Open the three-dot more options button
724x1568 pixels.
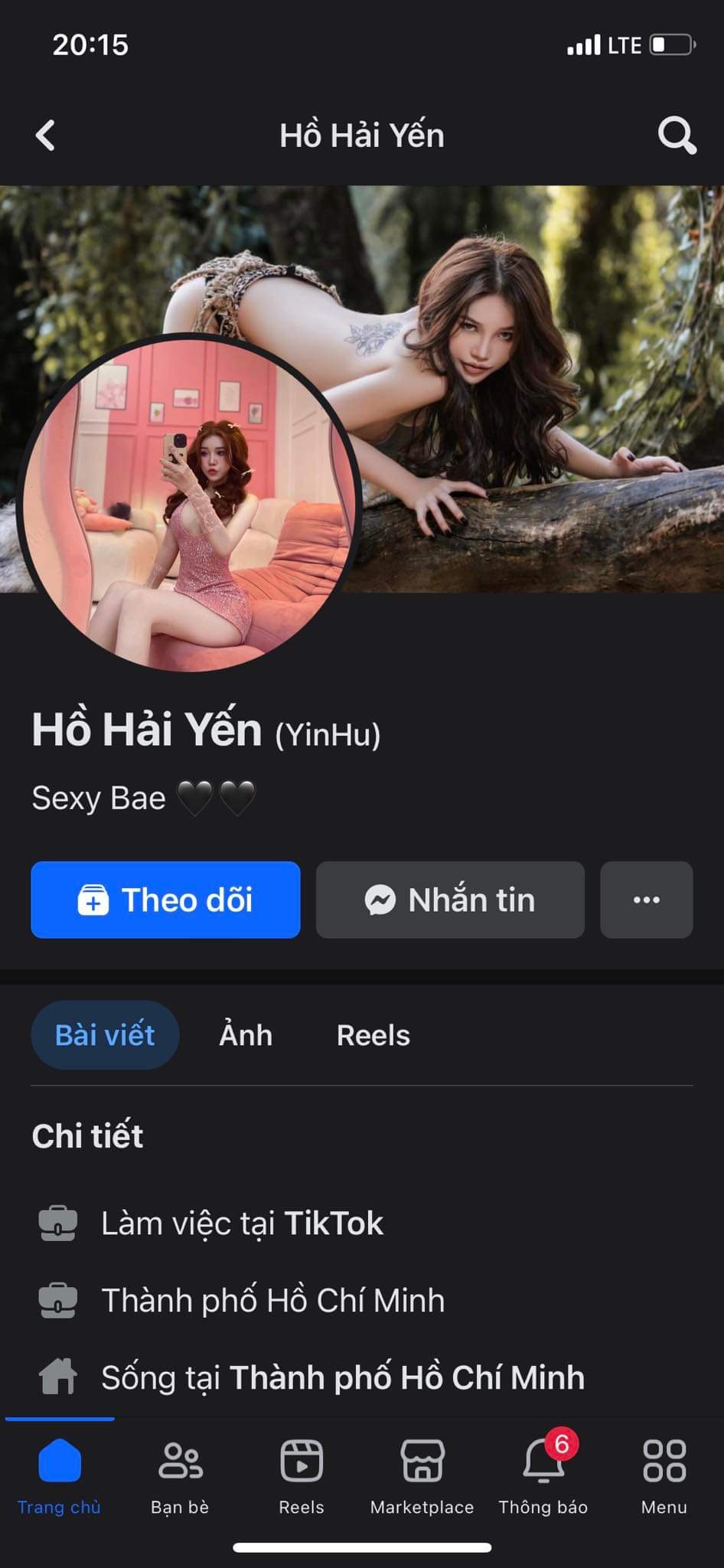pos(646,900)
